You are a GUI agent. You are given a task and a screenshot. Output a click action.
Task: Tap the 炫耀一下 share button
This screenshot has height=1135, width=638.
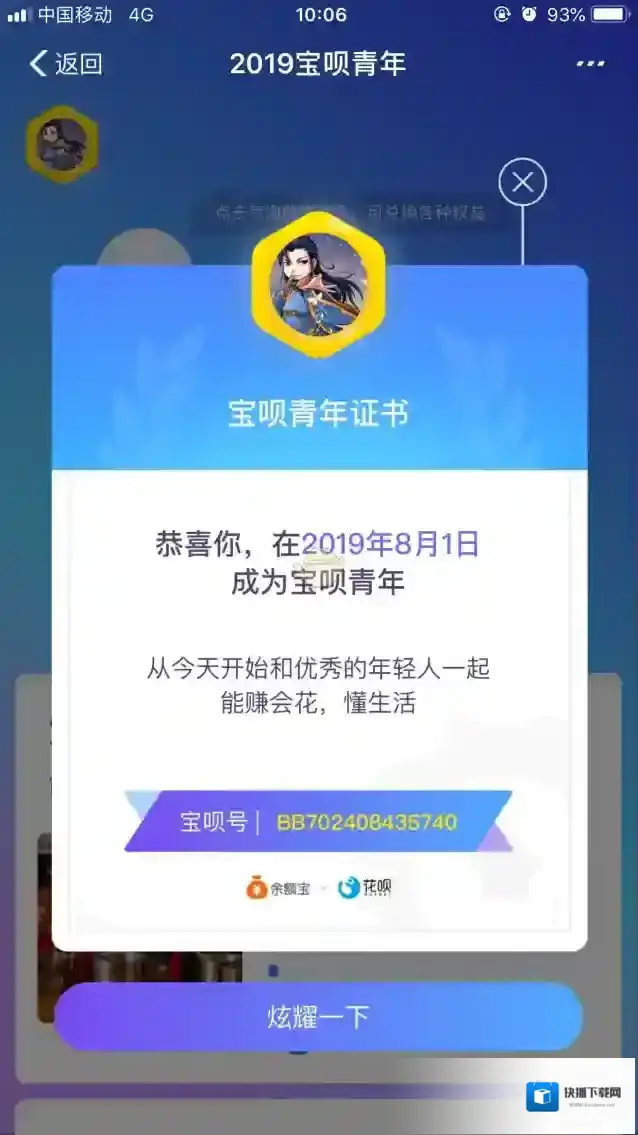[318, 1017]
